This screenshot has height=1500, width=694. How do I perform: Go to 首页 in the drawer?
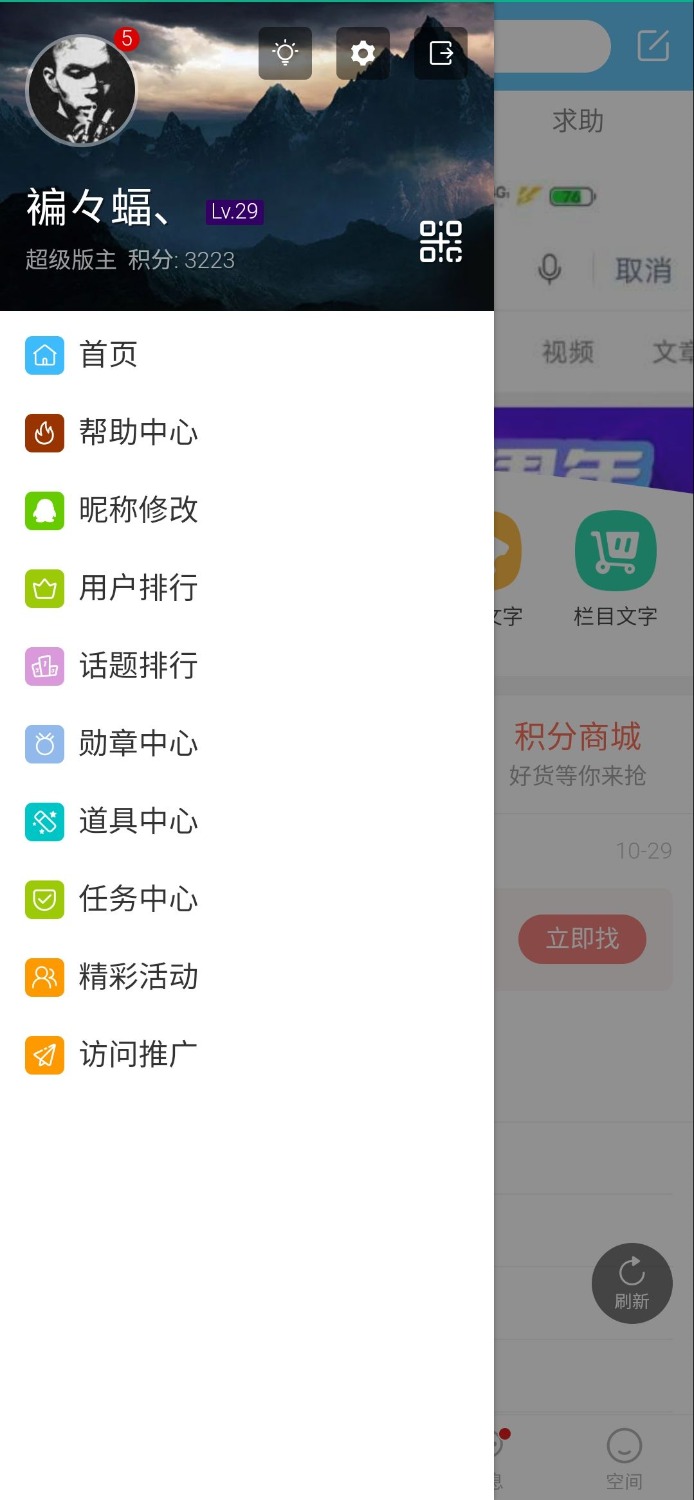pos(247,355)
